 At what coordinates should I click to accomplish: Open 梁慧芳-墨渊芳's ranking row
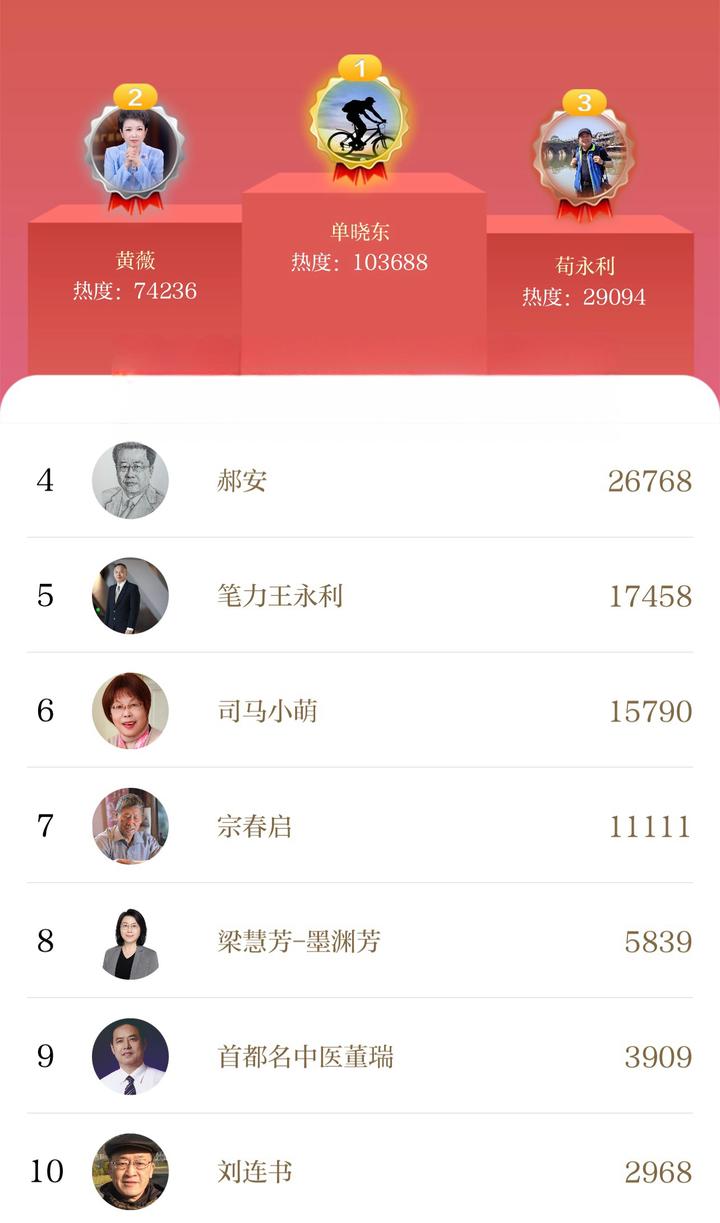(x=298, y=941)
